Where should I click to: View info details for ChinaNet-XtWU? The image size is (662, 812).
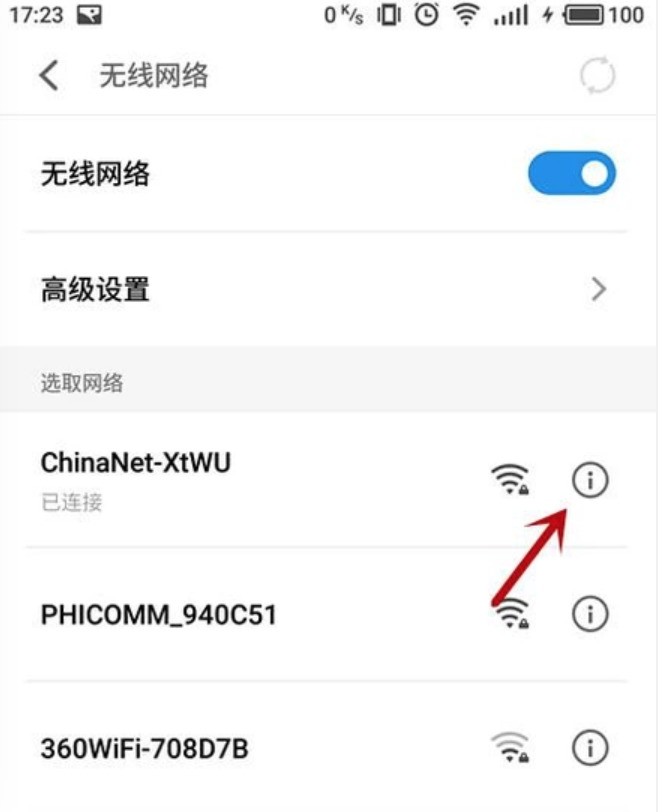coord(590,481)
